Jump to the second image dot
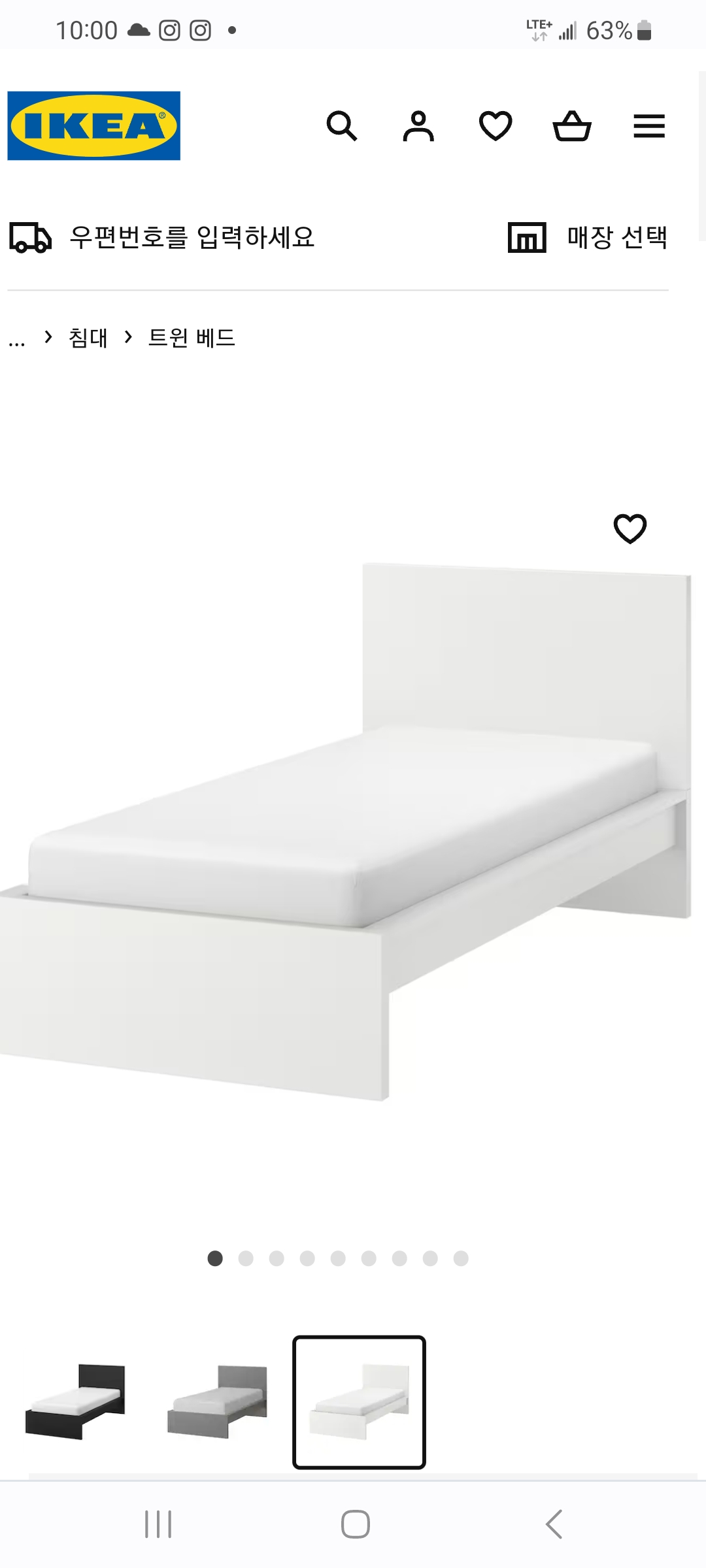 pyautogui.click(x=246, y=1258)
